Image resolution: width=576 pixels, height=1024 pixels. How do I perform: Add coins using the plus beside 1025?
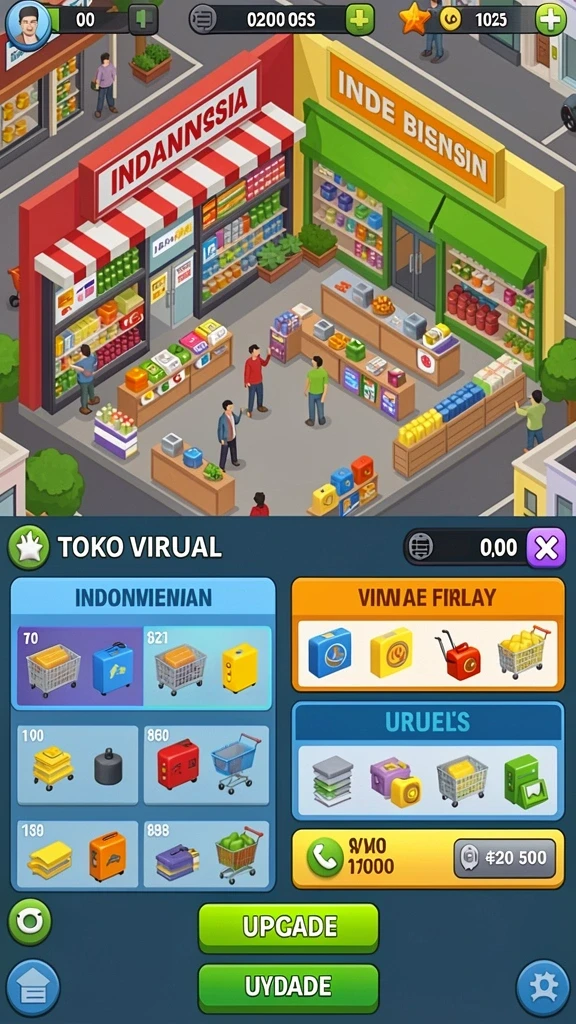coord(551,20)
